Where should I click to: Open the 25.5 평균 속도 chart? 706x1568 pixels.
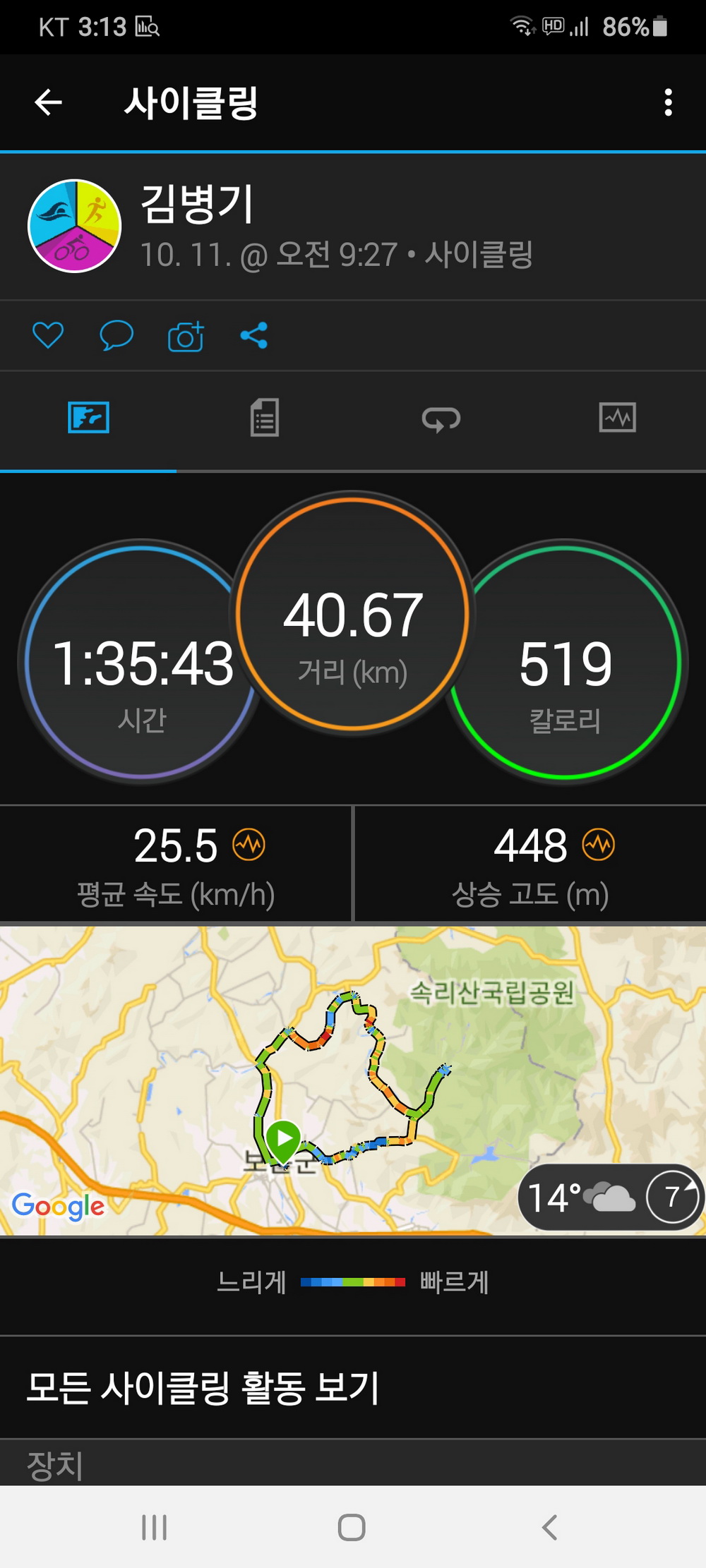176,864
